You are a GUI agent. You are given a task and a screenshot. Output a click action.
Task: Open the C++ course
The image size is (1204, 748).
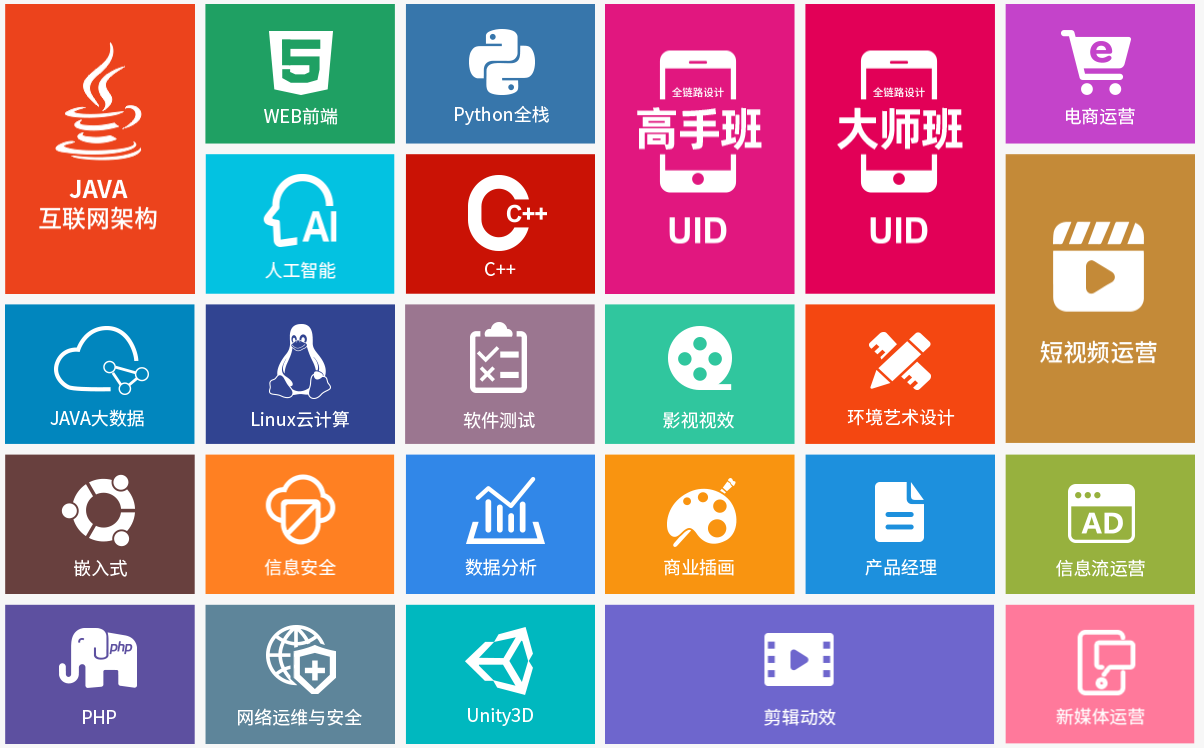point(500,224)
